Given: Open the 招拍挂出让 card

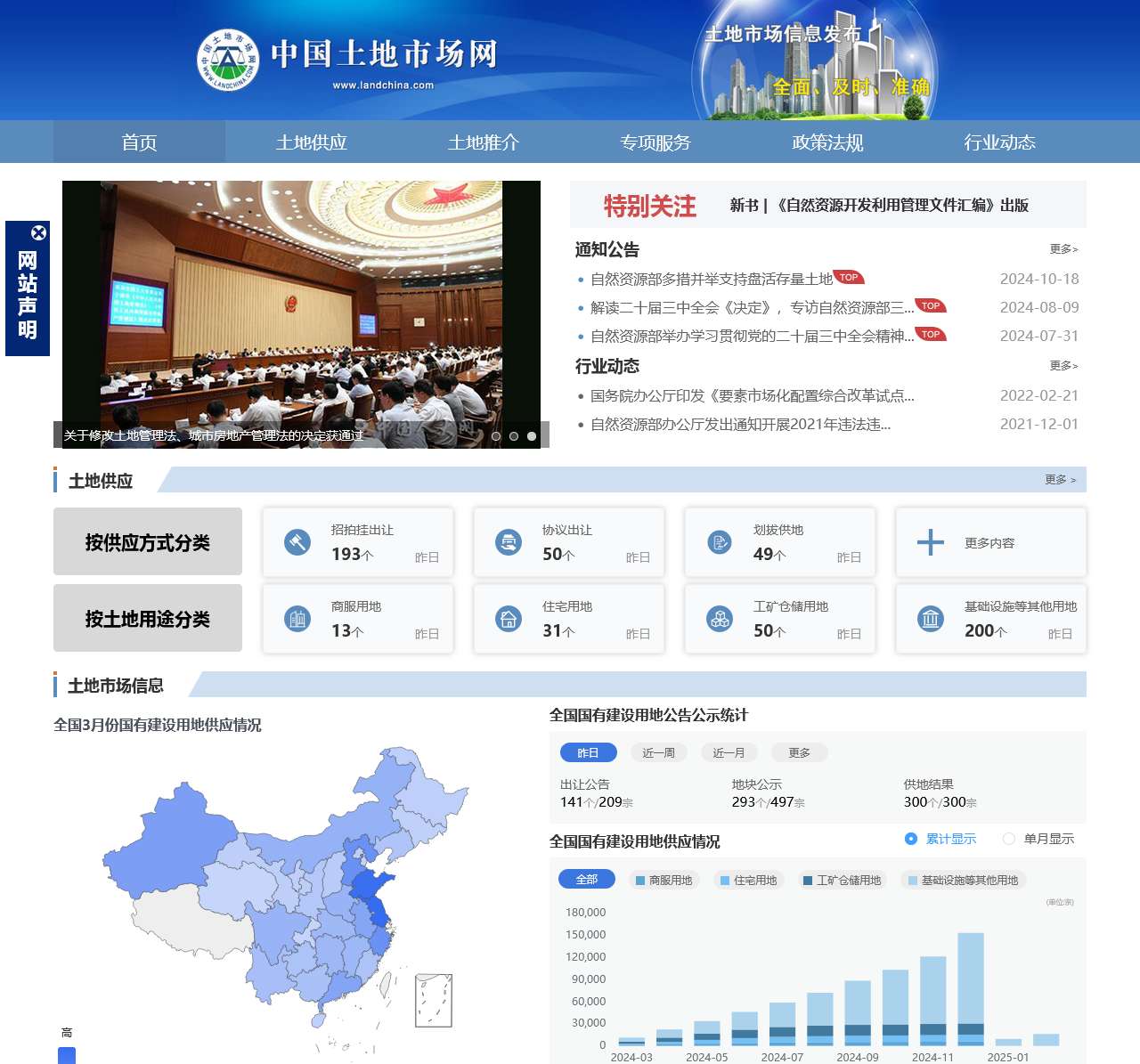Looking at the screenshot, I should 358,542.
